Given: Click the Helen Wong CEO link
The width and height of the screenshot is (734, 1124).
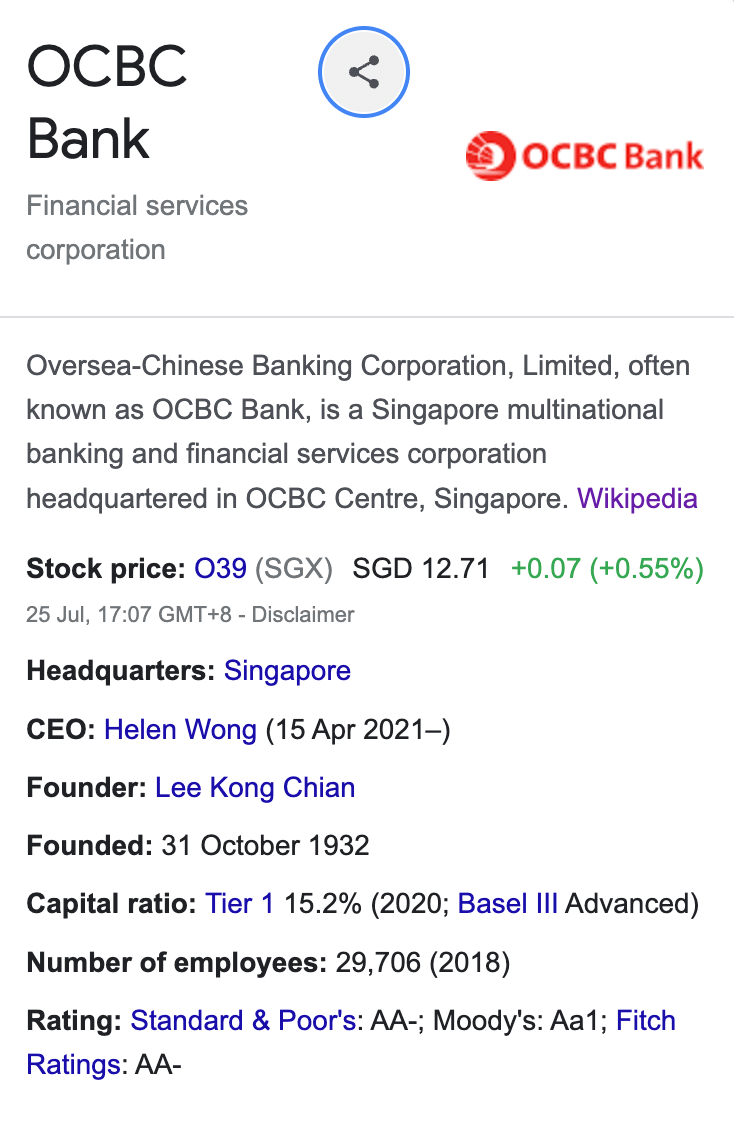Looking at the screenshot, I should (180, 730).
